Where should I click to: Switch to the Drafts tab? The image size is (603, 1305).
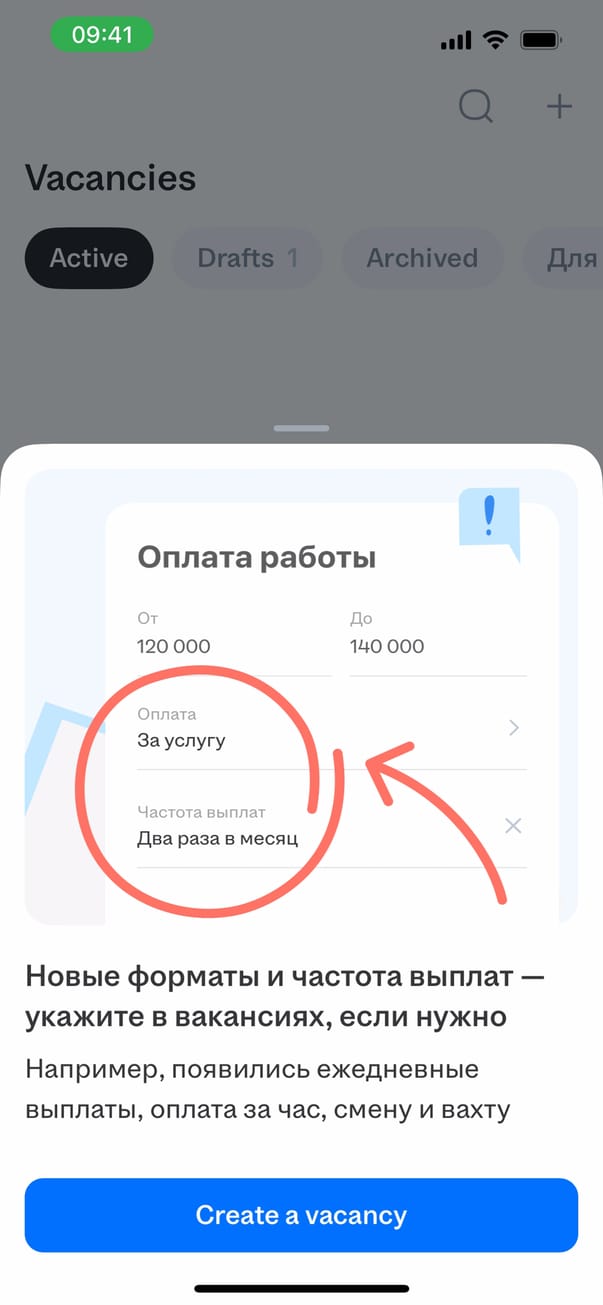coord(247,258)
